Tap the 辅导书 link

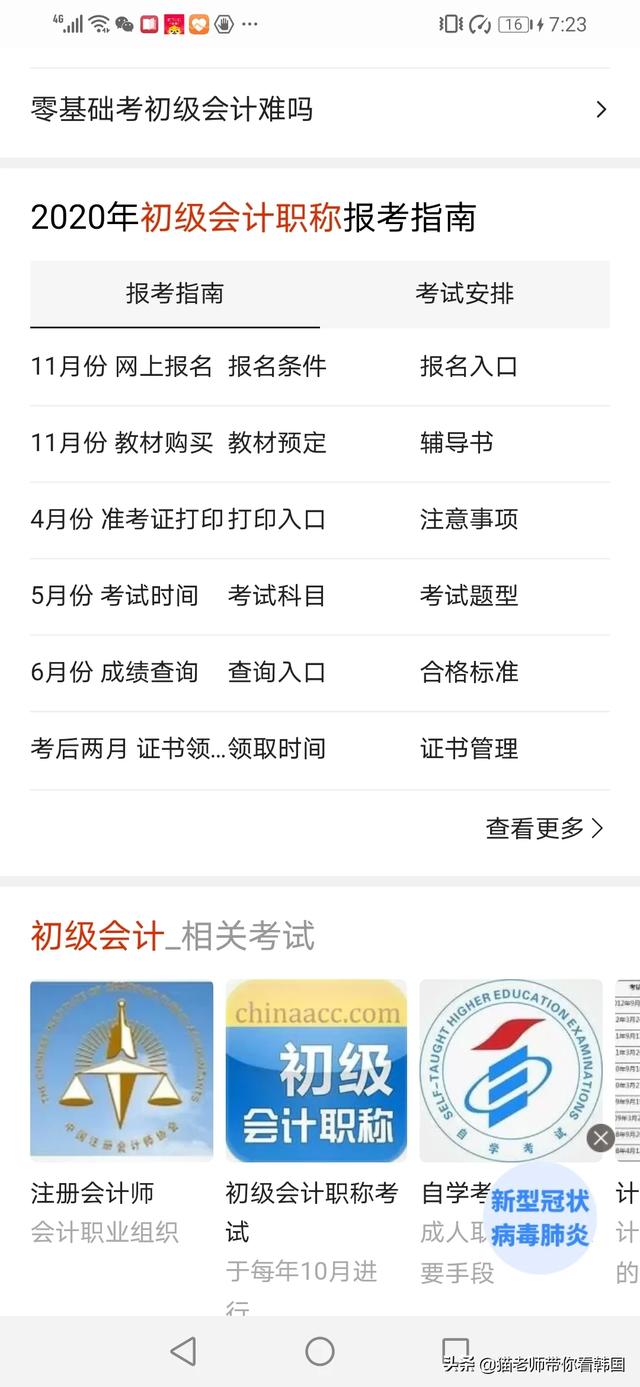(x=457, y=442)
